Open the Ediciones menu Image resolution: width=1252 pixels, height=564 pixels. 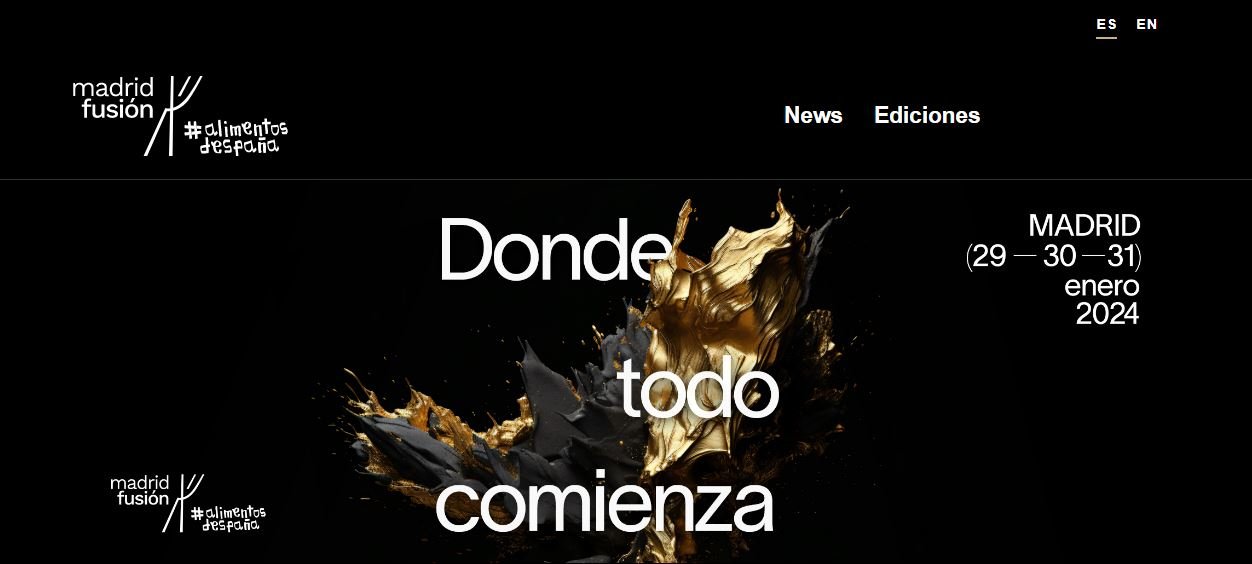(926, 115)
